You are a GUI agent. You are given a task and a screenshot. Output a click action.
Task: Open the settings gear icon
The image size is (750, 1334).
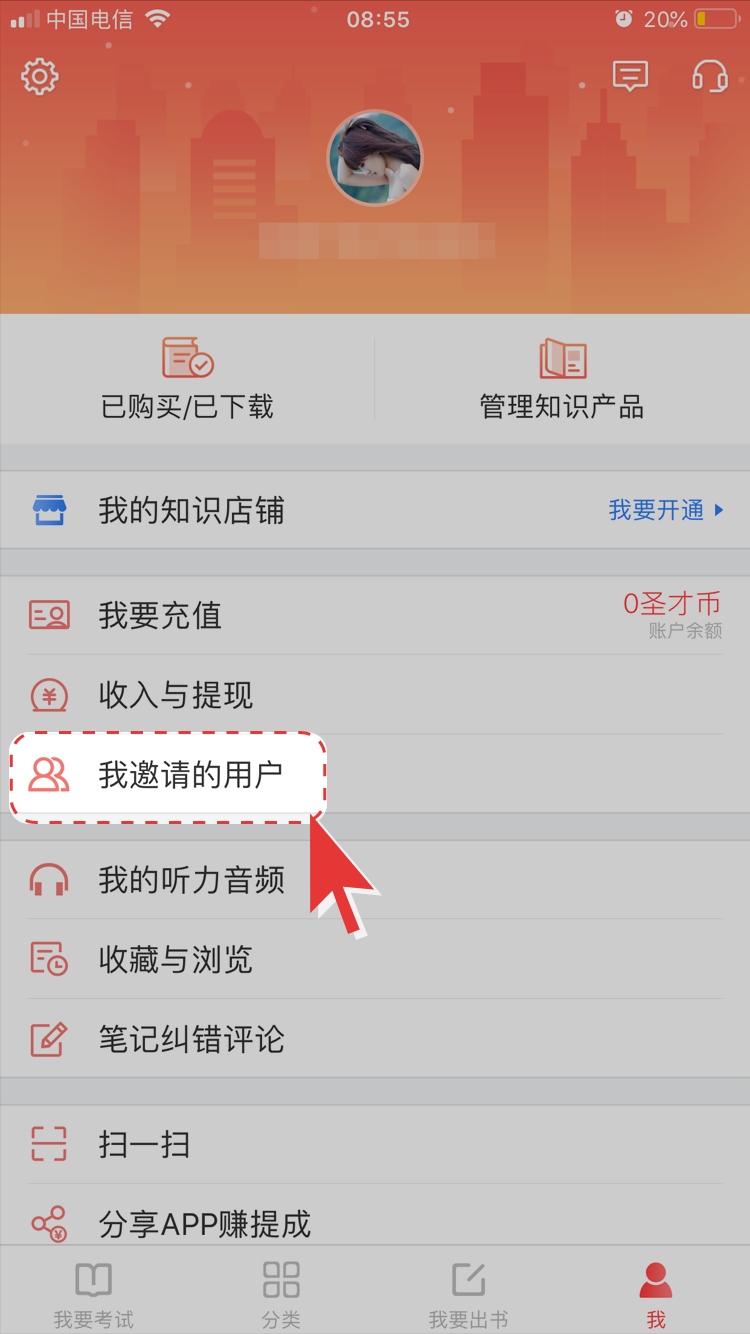tap(40, 77)
